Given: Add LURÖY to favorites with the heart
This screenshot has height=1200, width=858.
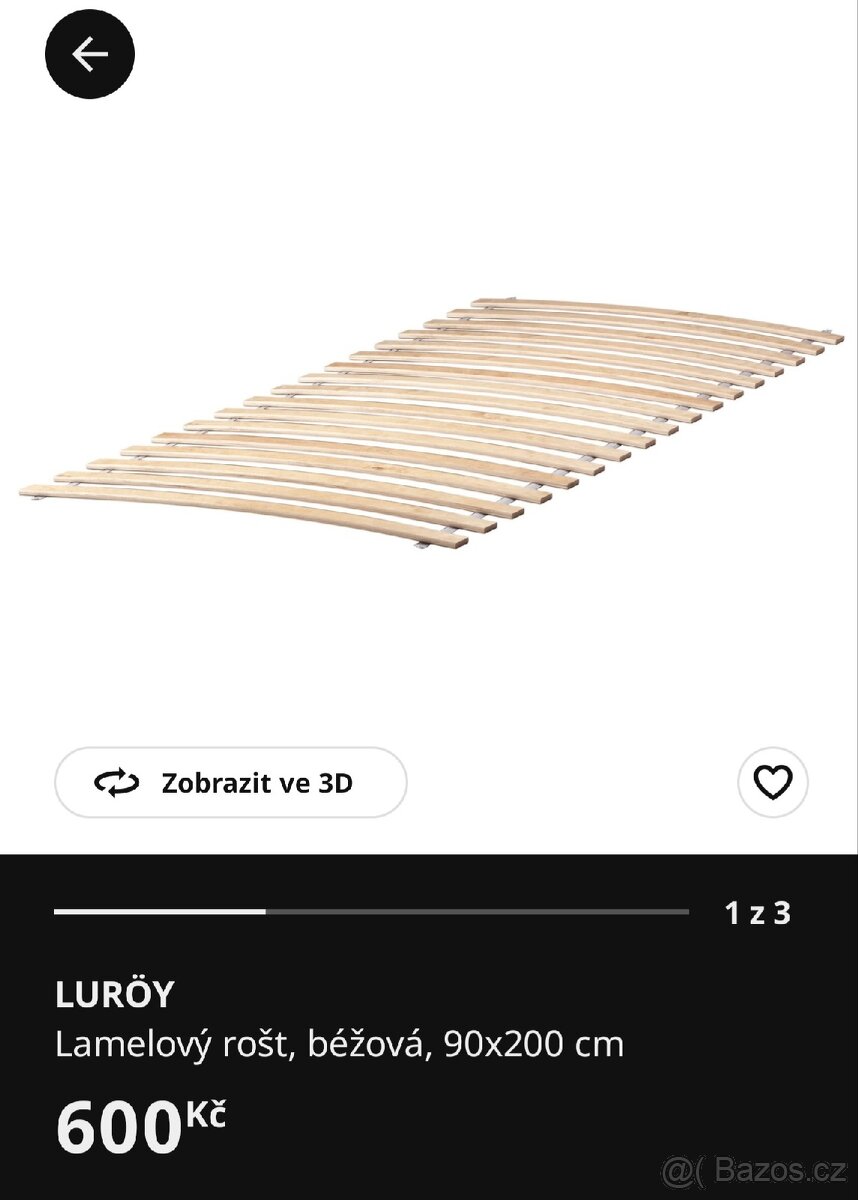Looking at the screenshot, I should tap(772, 783).
